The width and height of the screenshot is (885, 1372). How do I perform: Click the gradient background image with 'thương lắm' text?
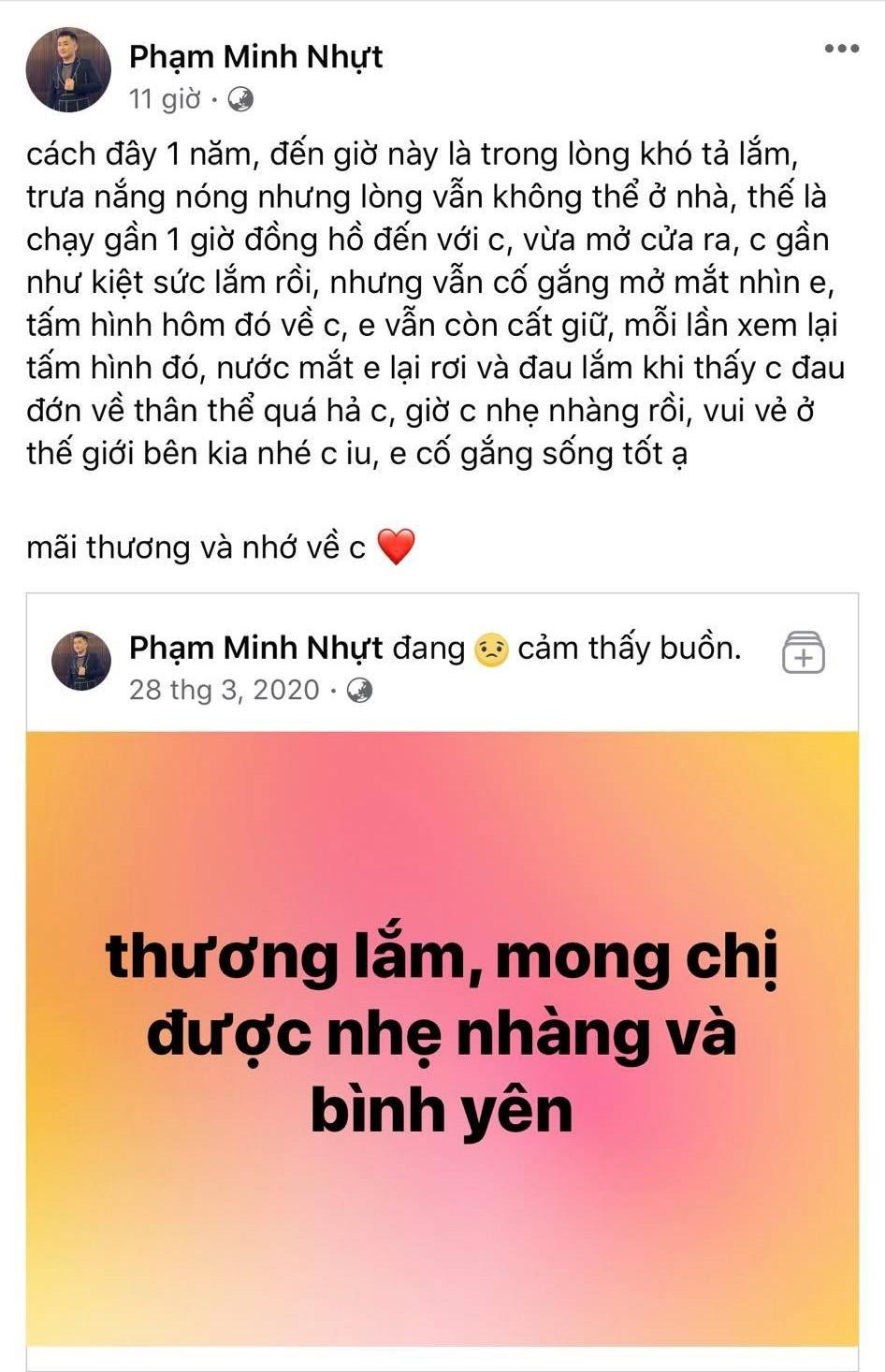click(442, 1029)
